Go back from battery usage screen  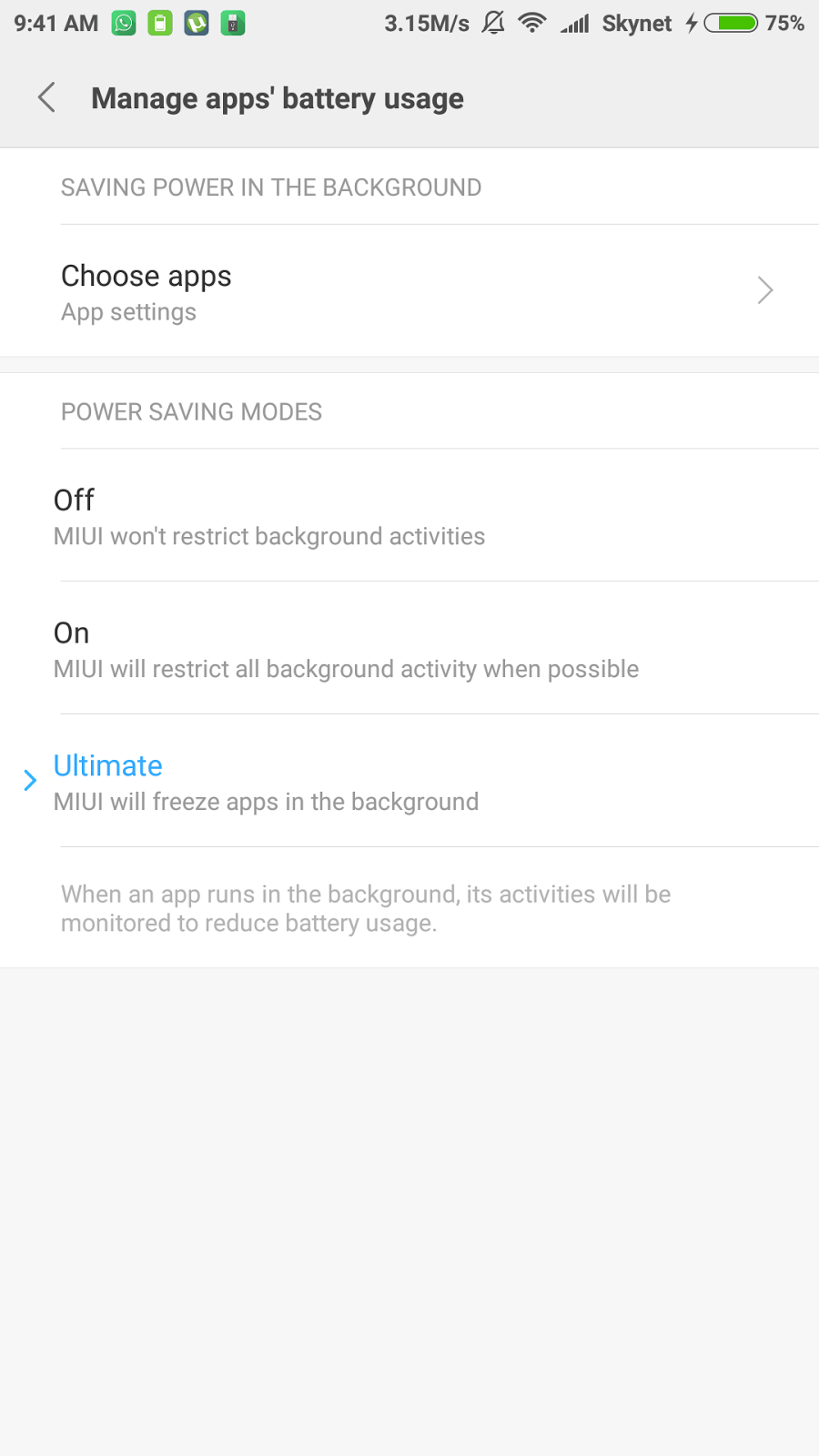[47, 97]
